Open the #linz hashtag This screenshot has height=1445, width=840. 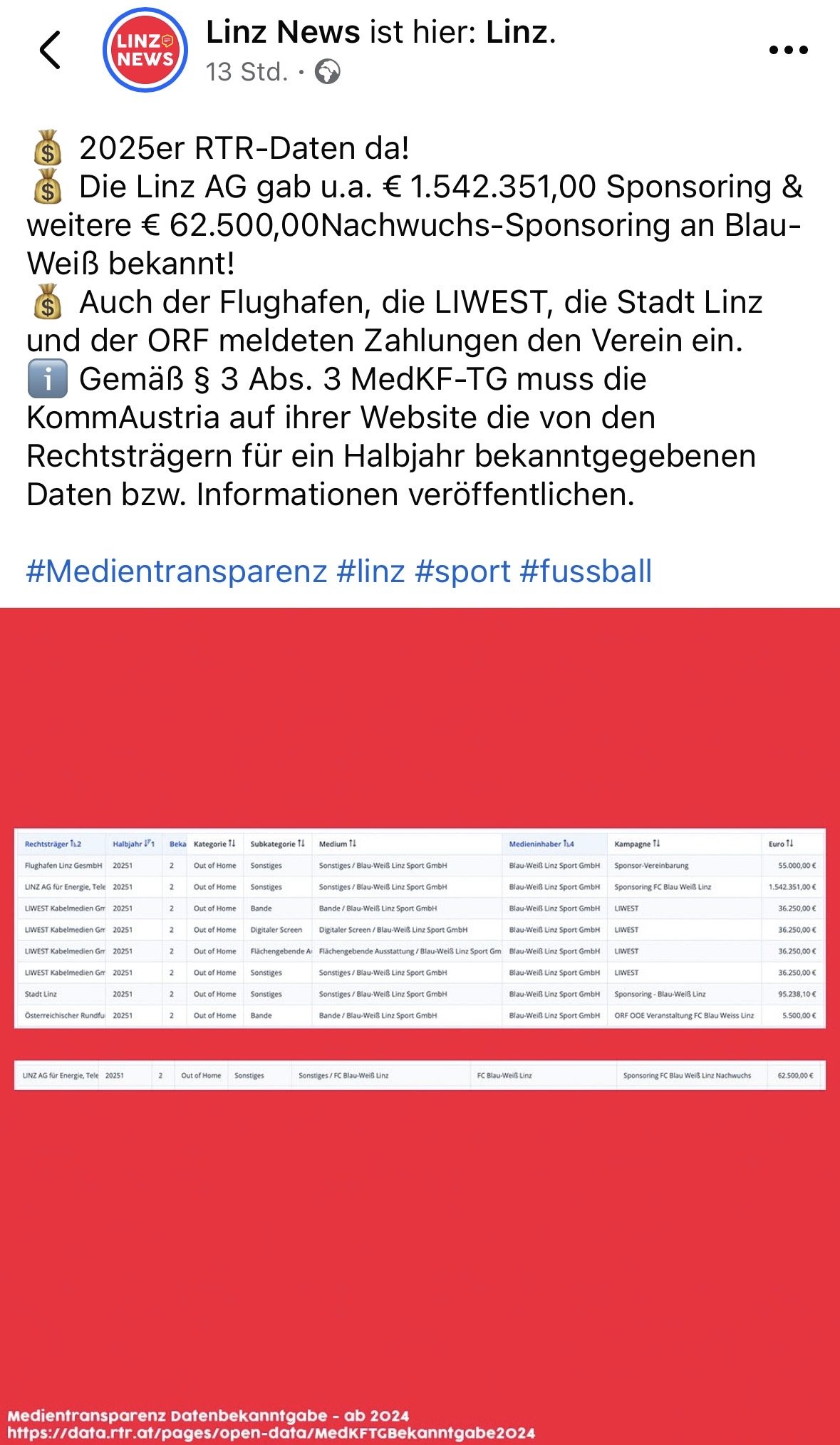pos(370,571)
